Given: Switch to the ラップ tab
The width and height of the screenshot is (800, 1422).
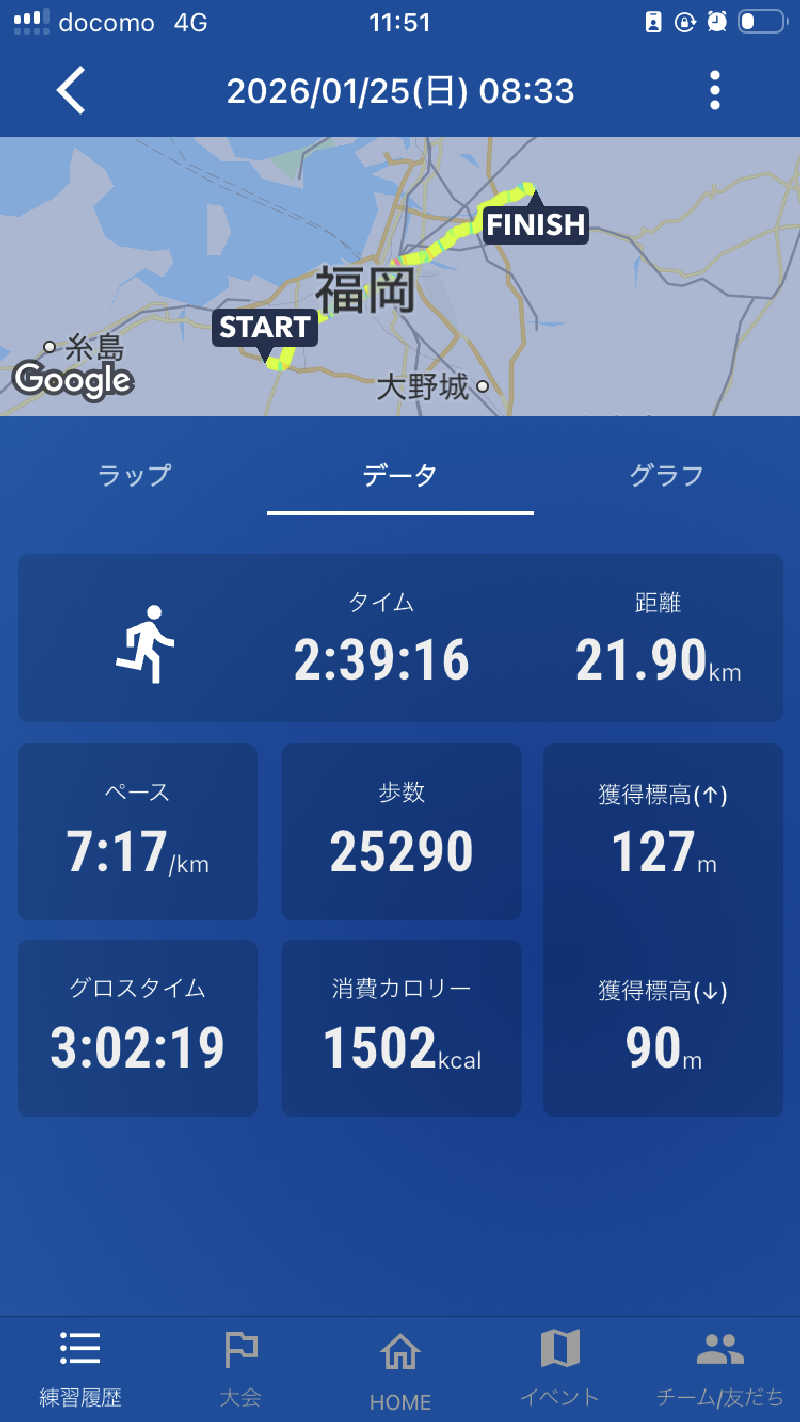Looking at the screenshot, I should (x=134, y=475).
